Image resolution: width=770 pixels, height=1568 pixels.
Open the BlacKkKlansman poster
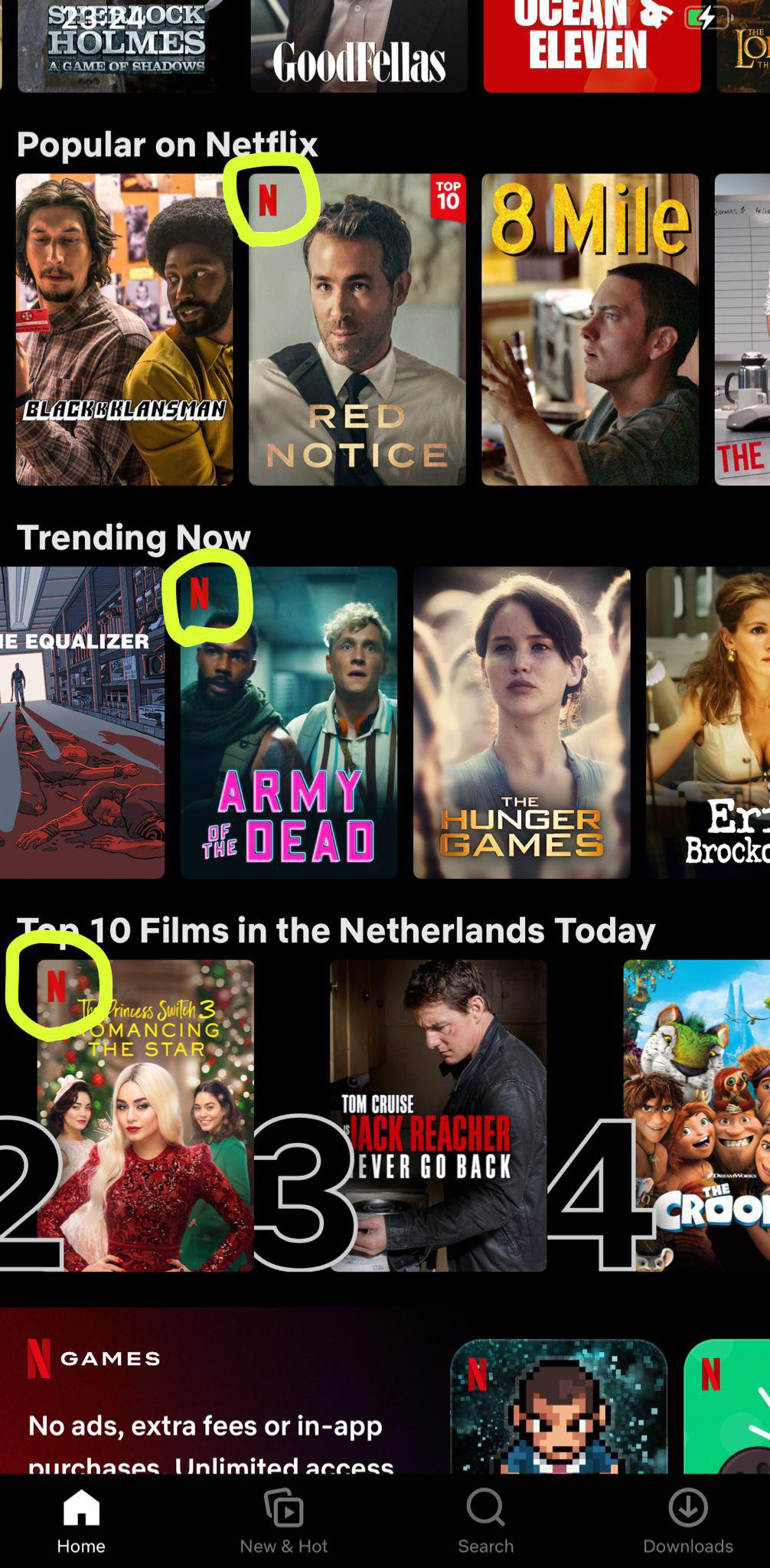pos(126,329)
